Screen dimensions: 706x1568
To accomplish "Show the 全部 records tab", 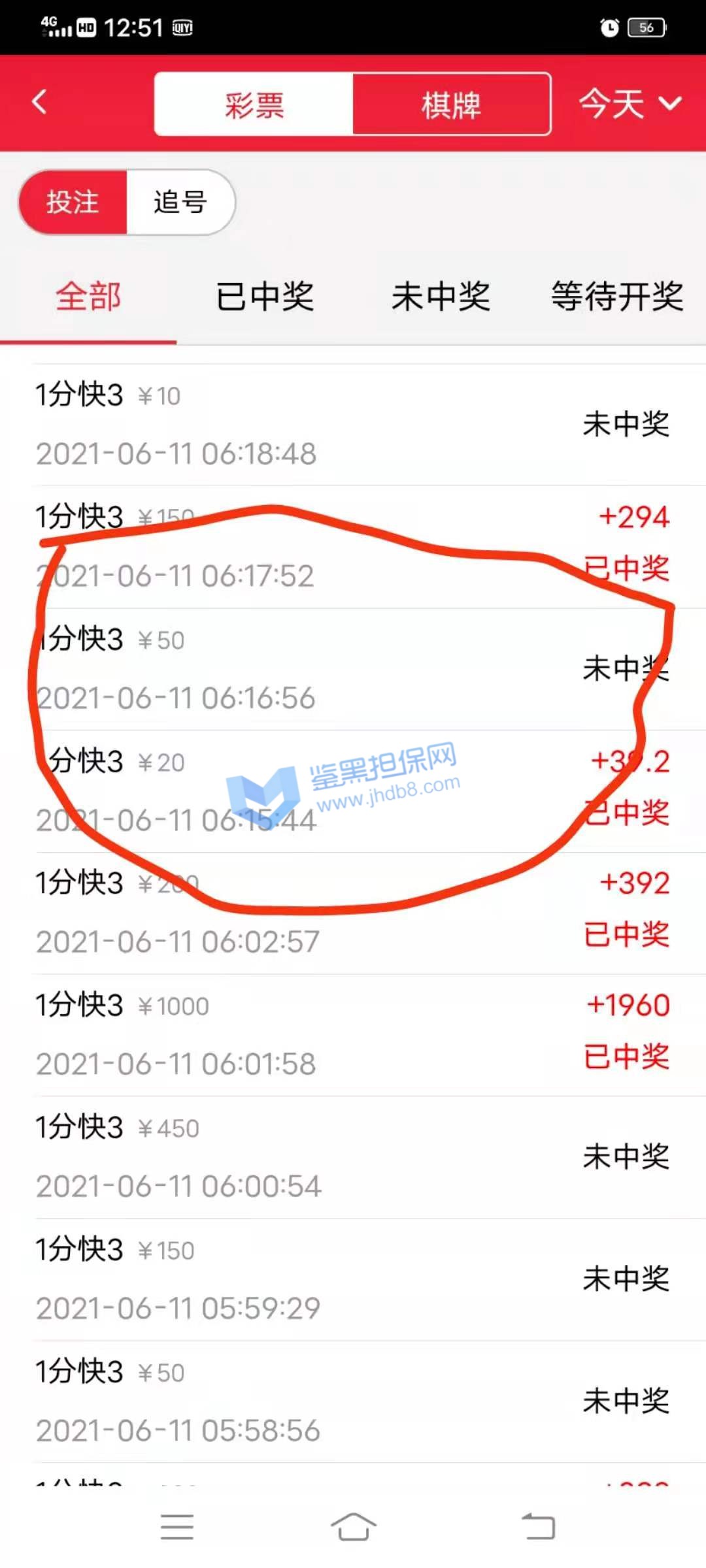I will click(88, 297).
